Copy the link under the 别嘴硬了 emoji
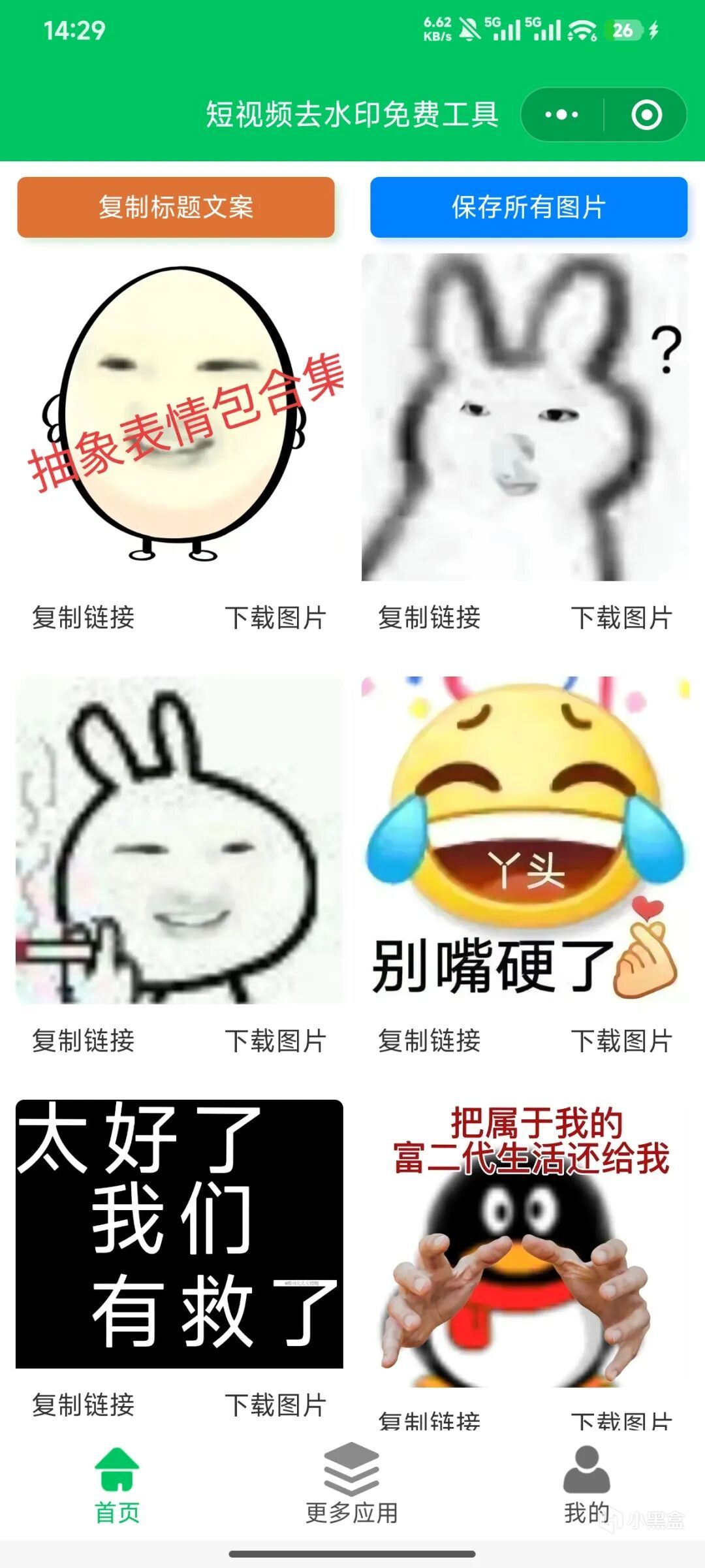The height and width of the screenshot is (1568, 705). pos(430,1040)
